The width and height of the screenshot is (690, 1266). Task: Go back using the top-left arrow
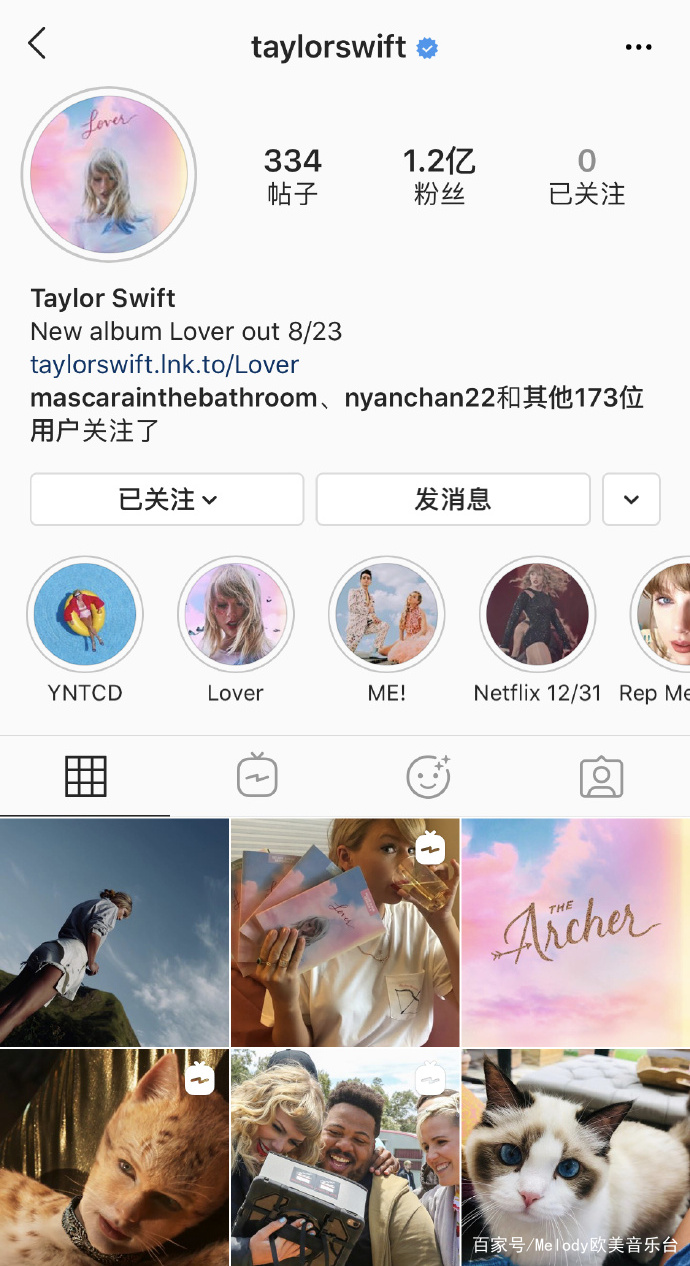tap(38, 44)
